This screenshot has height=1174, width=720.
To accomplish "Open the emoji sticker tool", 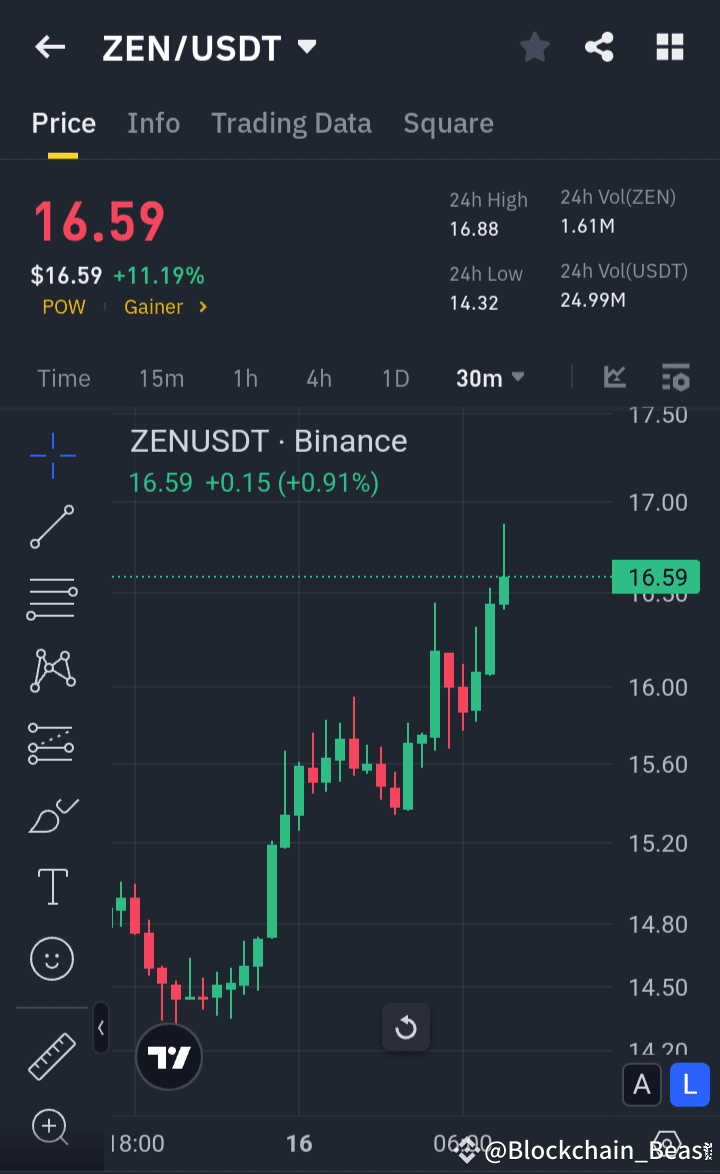I will pyautogui.click(x=51, y=959).
